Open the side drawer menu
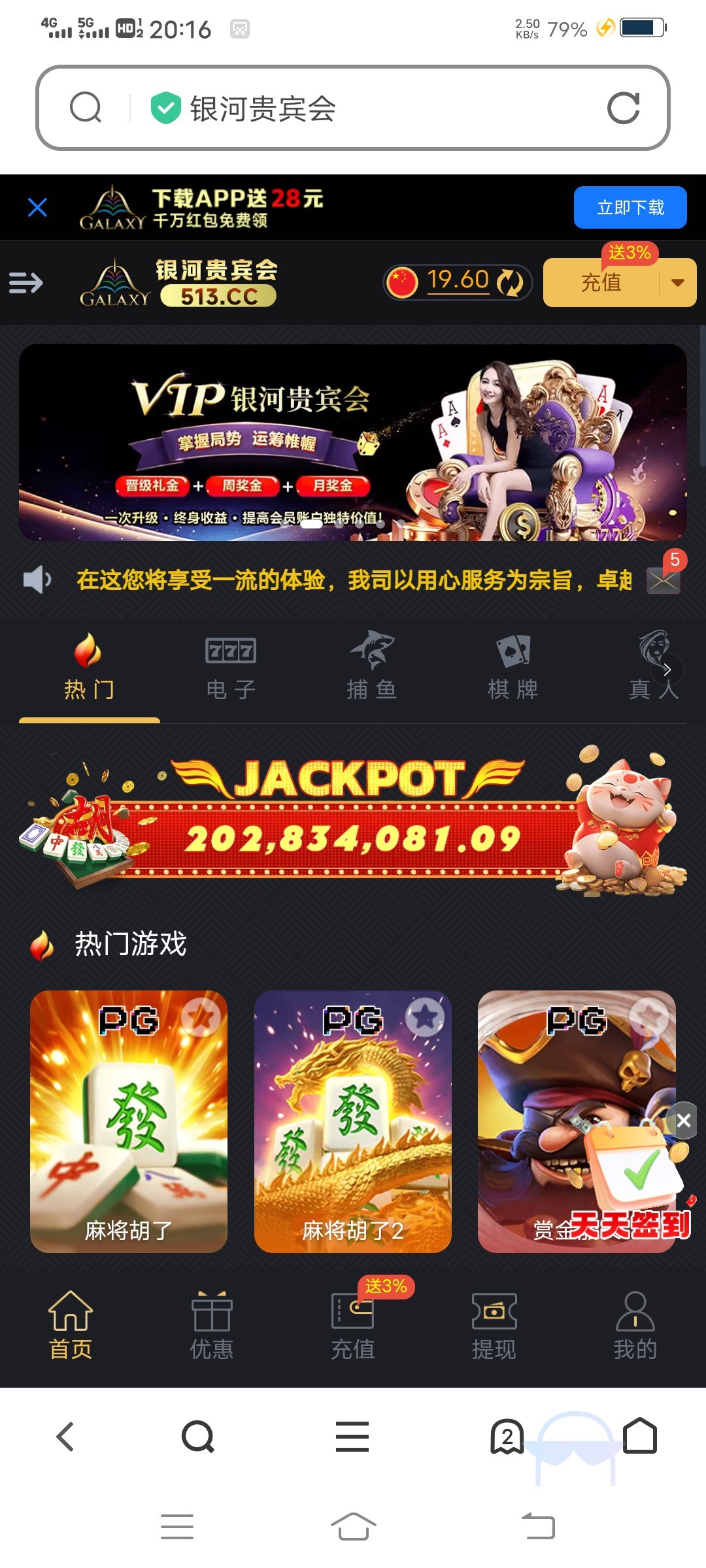This screenshot has height=1568, width=706. click(x=26, y=283)
